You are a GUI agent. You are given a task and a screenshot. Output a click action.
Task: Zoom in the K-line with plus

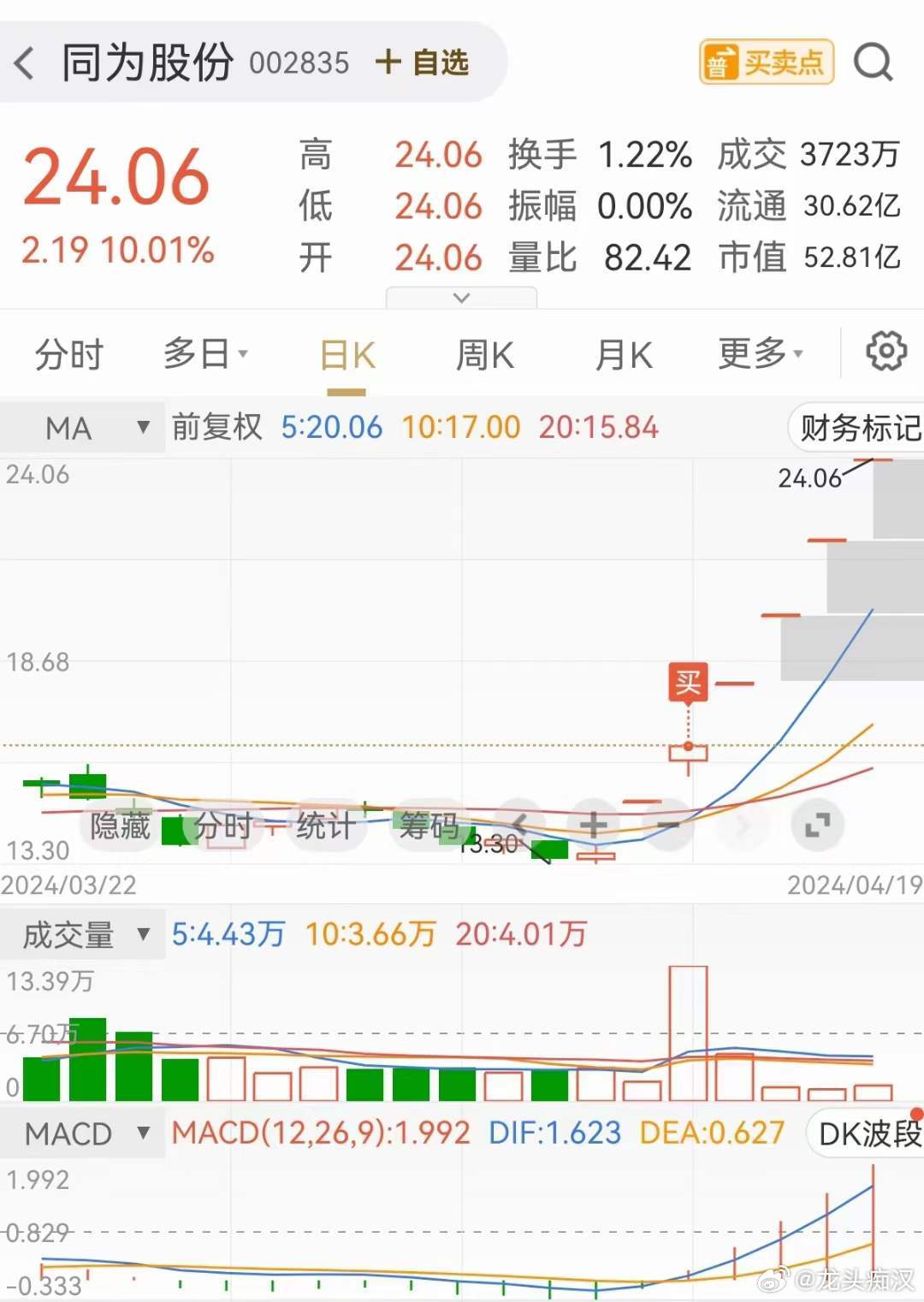pyautogui.click(x=593, y=826)
